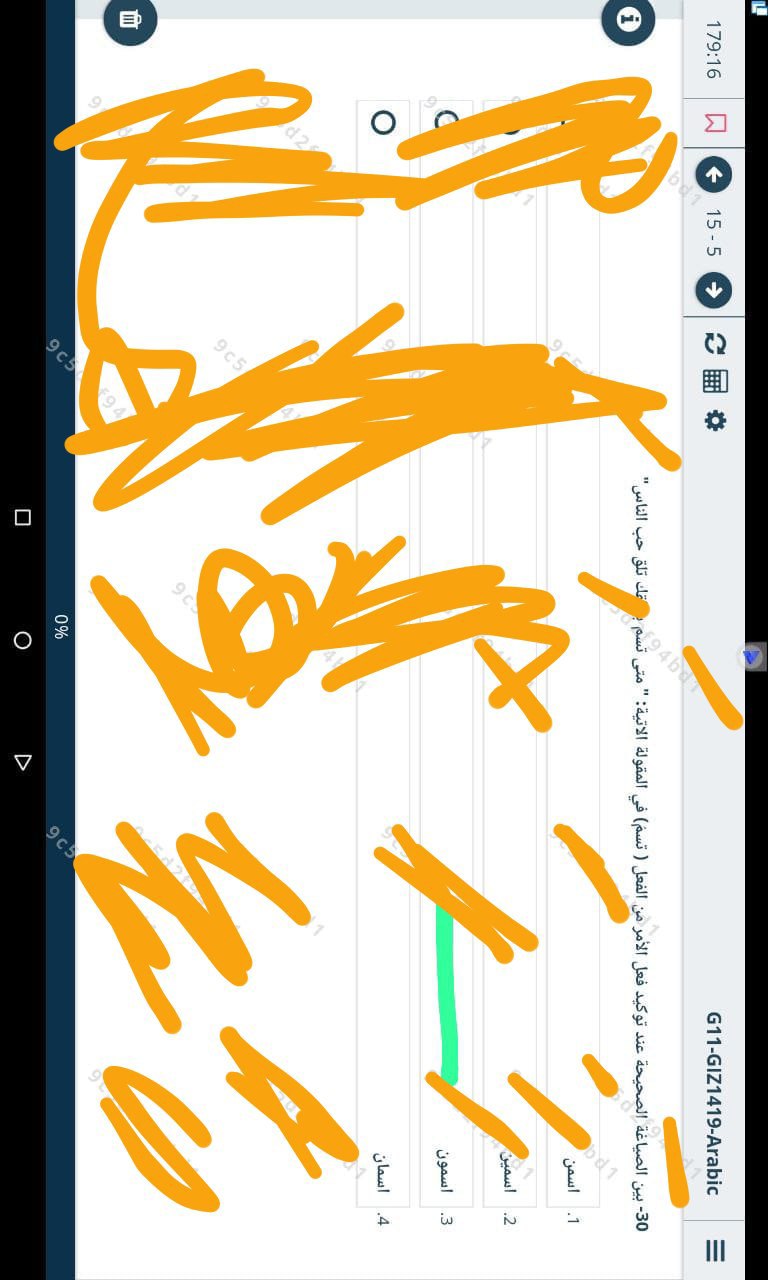This screenshot has width=768, height=1280.
Task: Tap the Android back button
Action: click(x=22, y=762)
